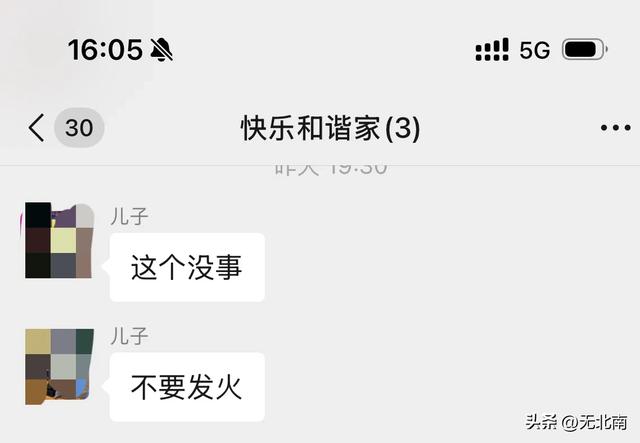Open 儿子's avatar beside 这个没事

[59, 240]
